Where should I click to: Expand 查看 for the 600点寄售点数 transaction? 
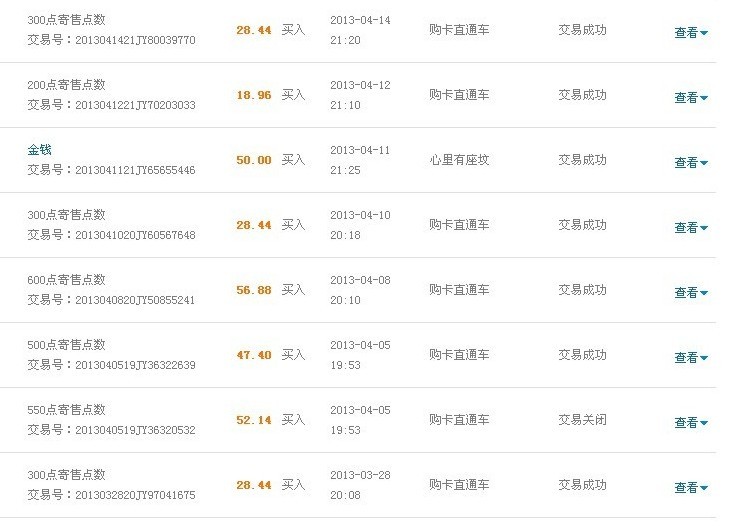point(690,293)
